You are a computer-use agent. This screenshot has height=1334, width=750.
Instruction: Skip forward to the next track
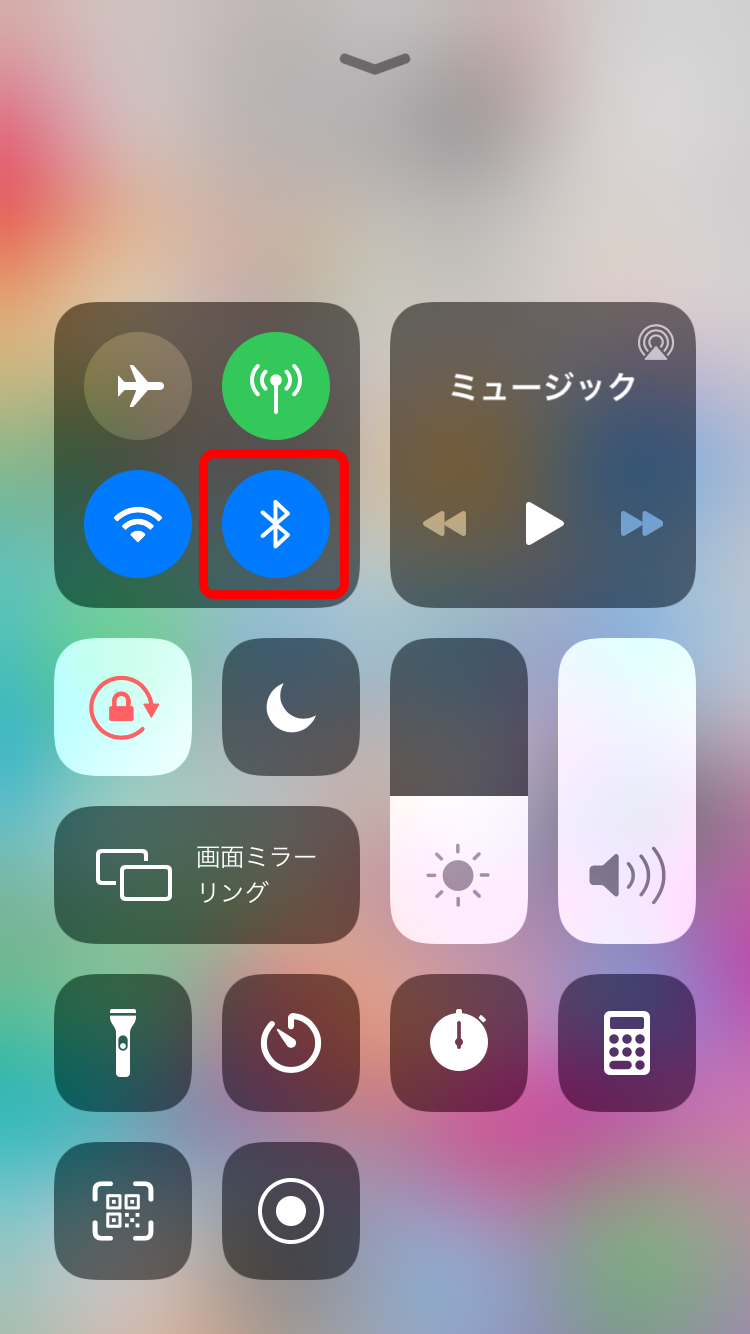[x=642, y=523]
